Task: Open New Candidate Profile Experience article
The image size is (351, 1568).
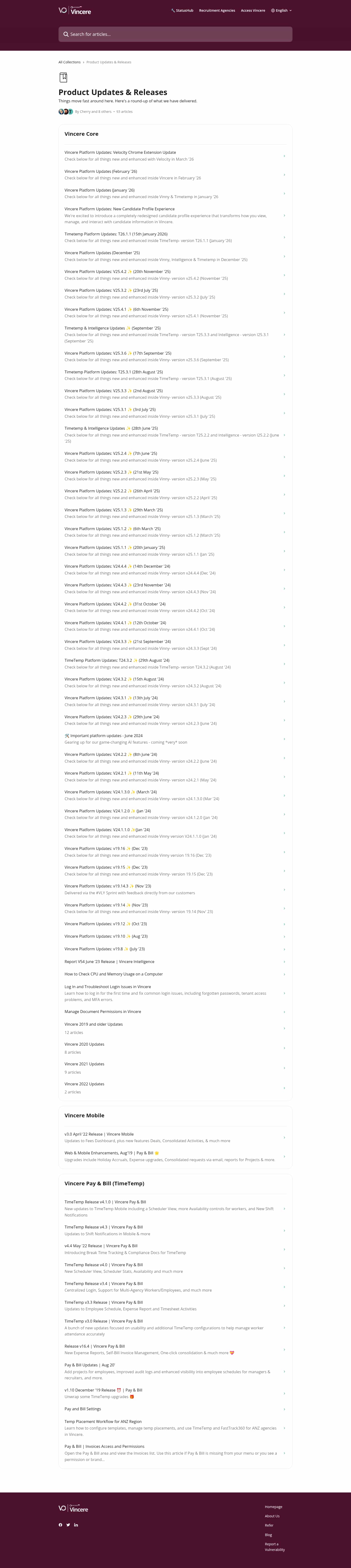Action: [119, 209]
